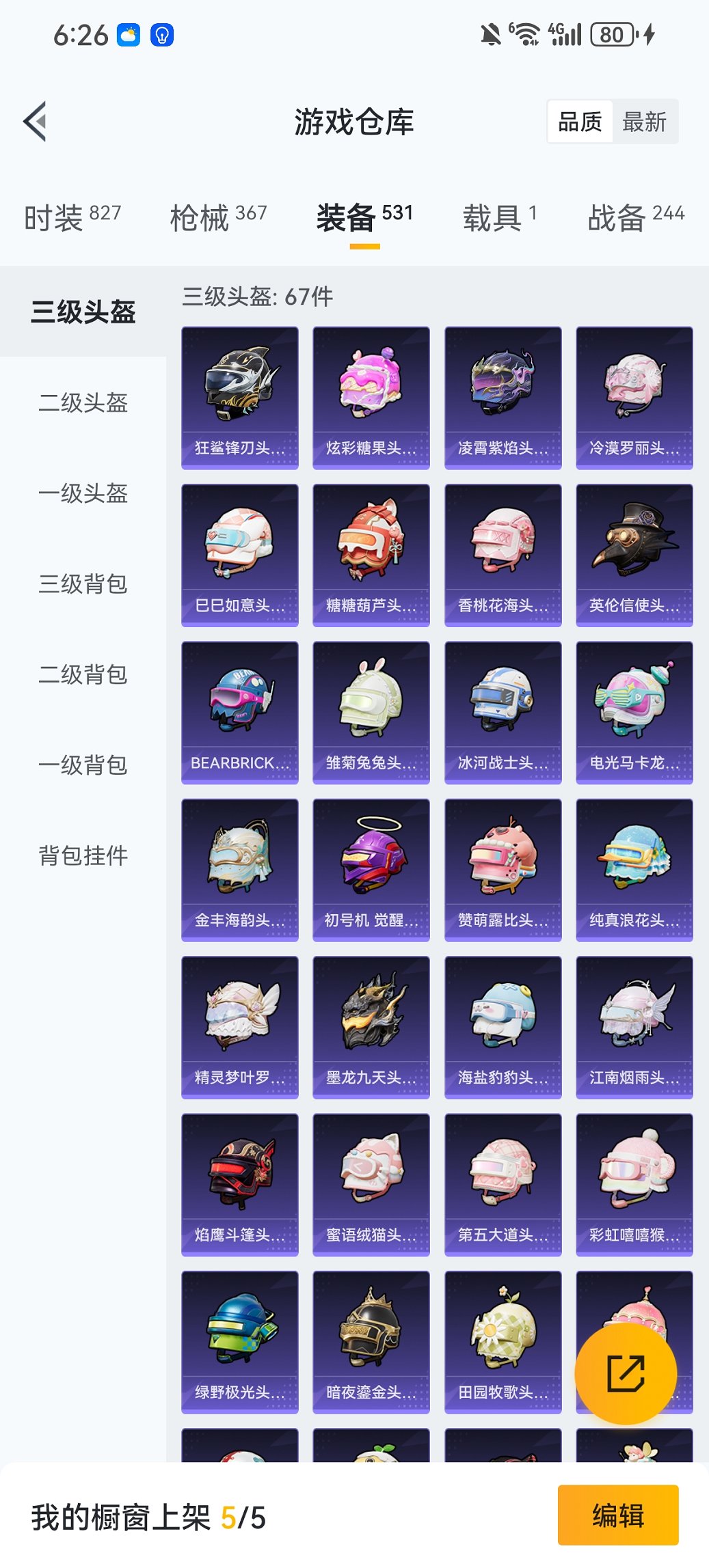Expand the 背包挂件 category
The width and height of the screenshot is (709, 1568).
click(x=82, y=855)
